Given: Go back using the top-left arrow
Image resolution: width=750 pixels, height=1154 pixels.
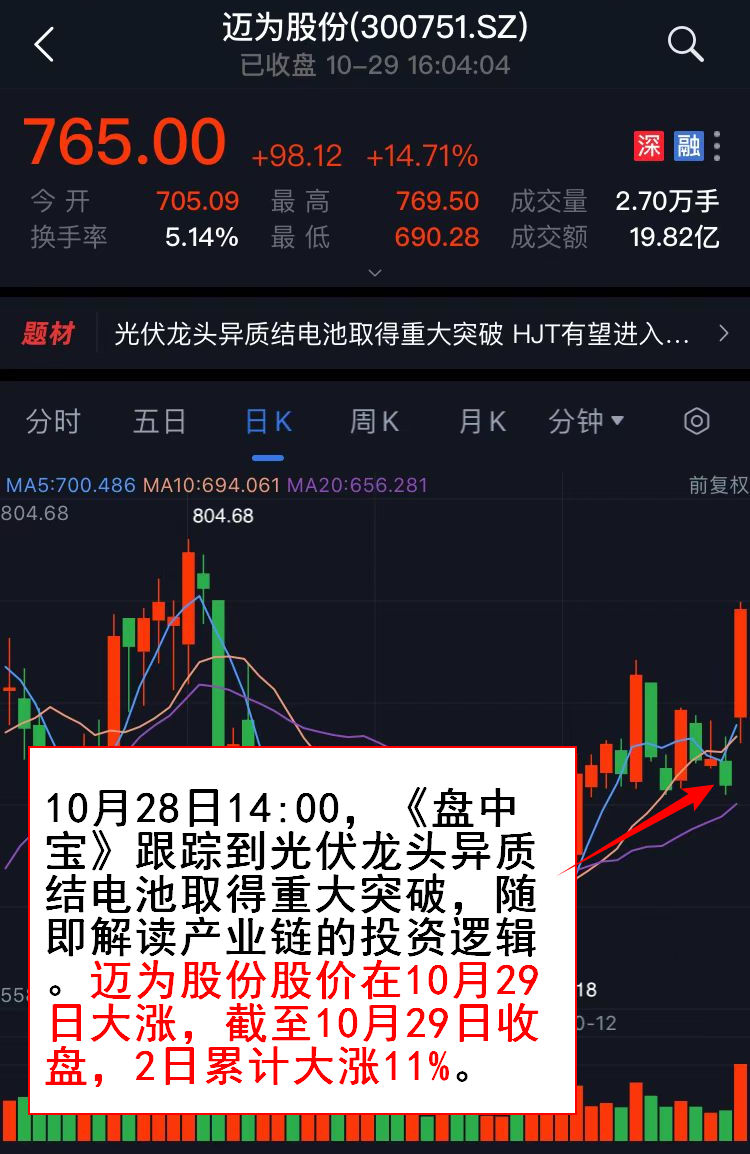Looking at the screenshot, I should (44, 45).
